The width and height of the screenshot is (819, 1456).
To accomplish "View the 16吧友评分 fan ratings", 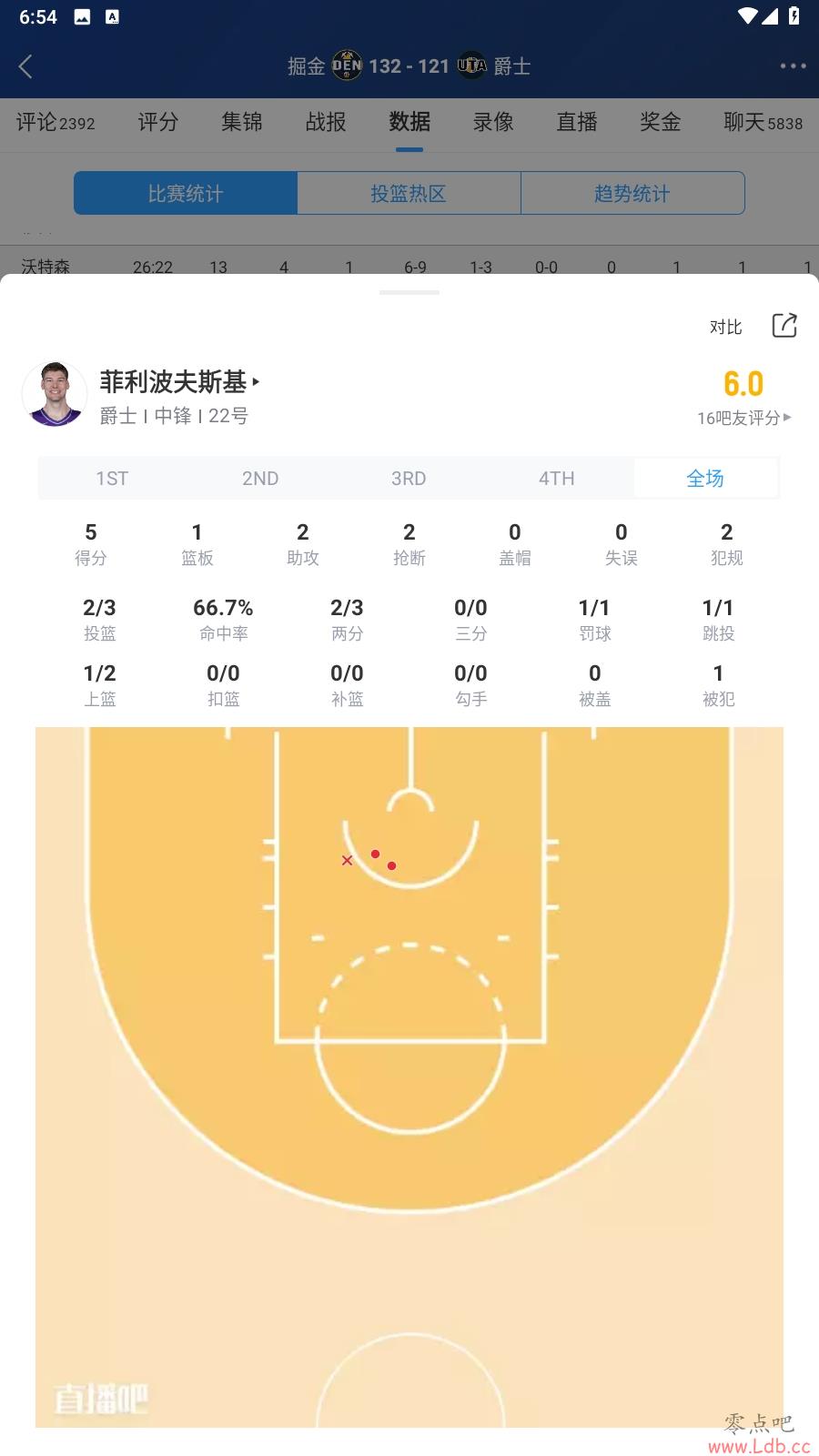I will pyautogui.click(x=743, y=418).
